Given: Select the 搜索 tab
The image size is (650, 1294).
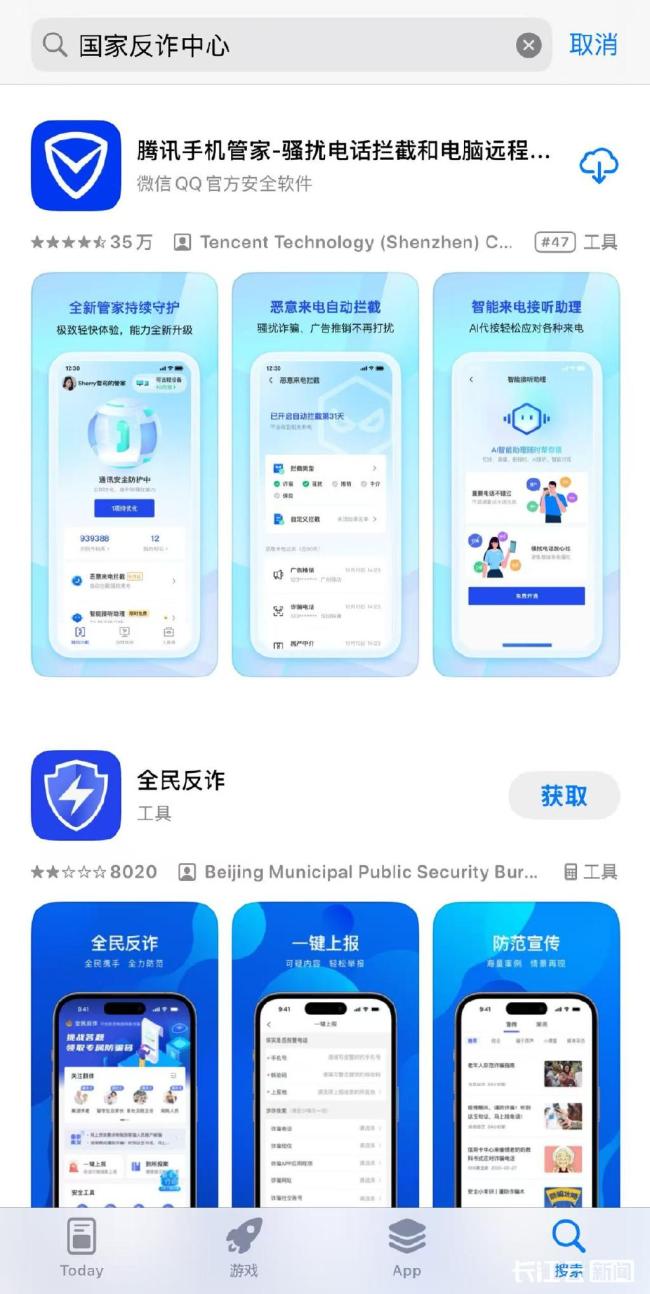Looking at the screenshot, I should pos(569,1249).
